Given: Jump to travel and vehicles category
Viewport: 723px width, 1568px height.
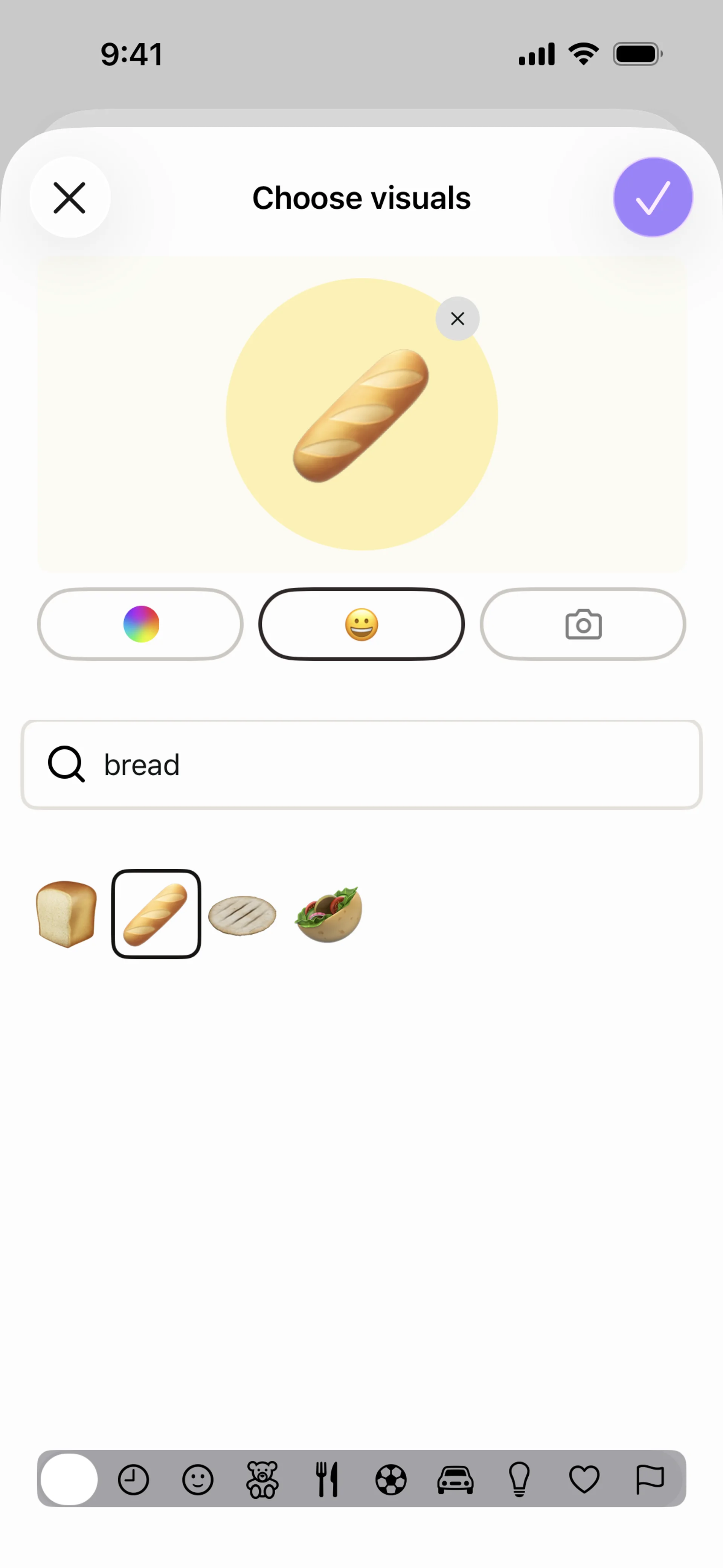Looking at the screenshot, I should click(x=455, y=1479).
